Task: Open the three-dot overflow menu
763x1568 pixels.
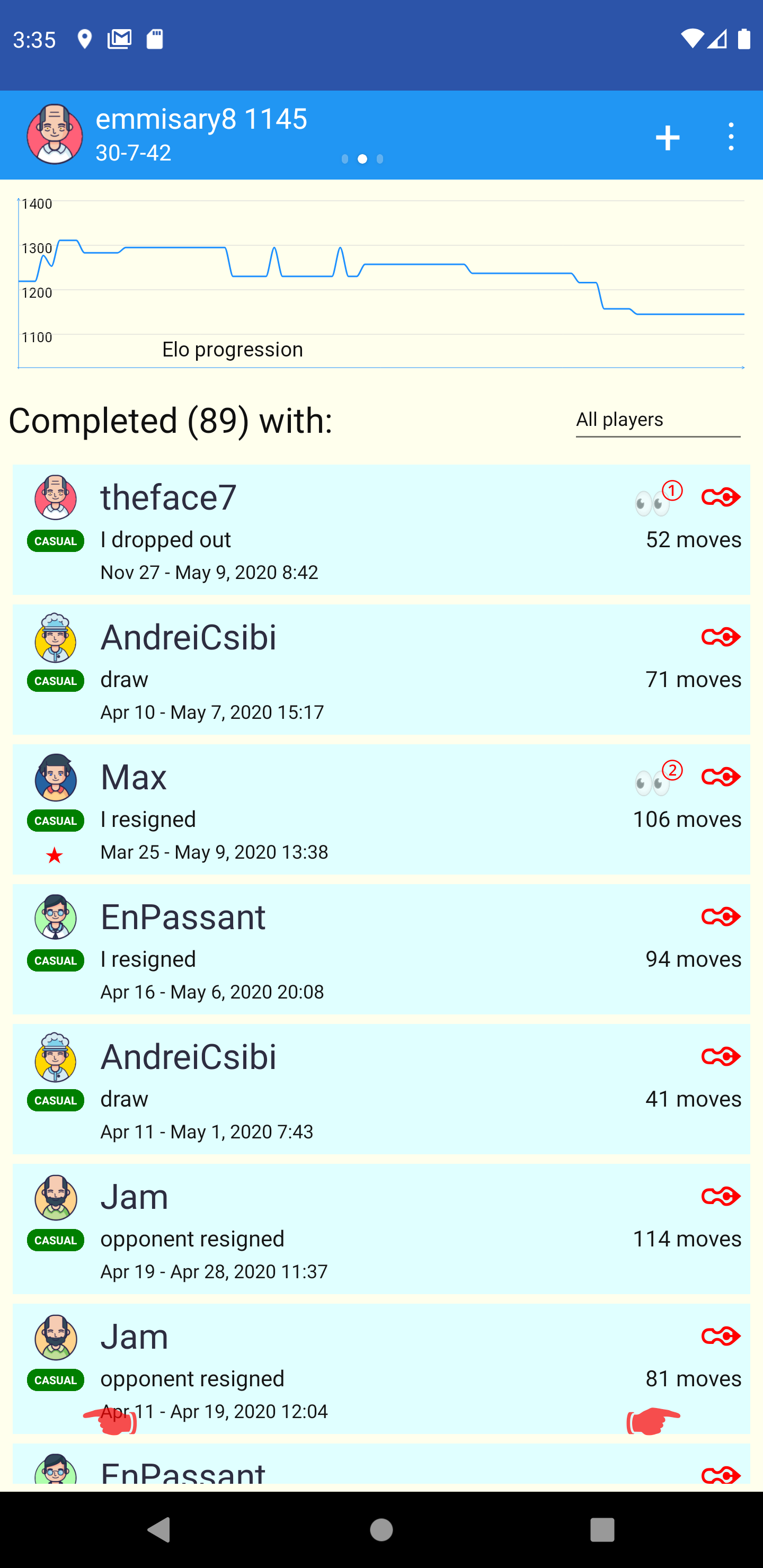Action: pyautogui.click(x=731, y=136)
